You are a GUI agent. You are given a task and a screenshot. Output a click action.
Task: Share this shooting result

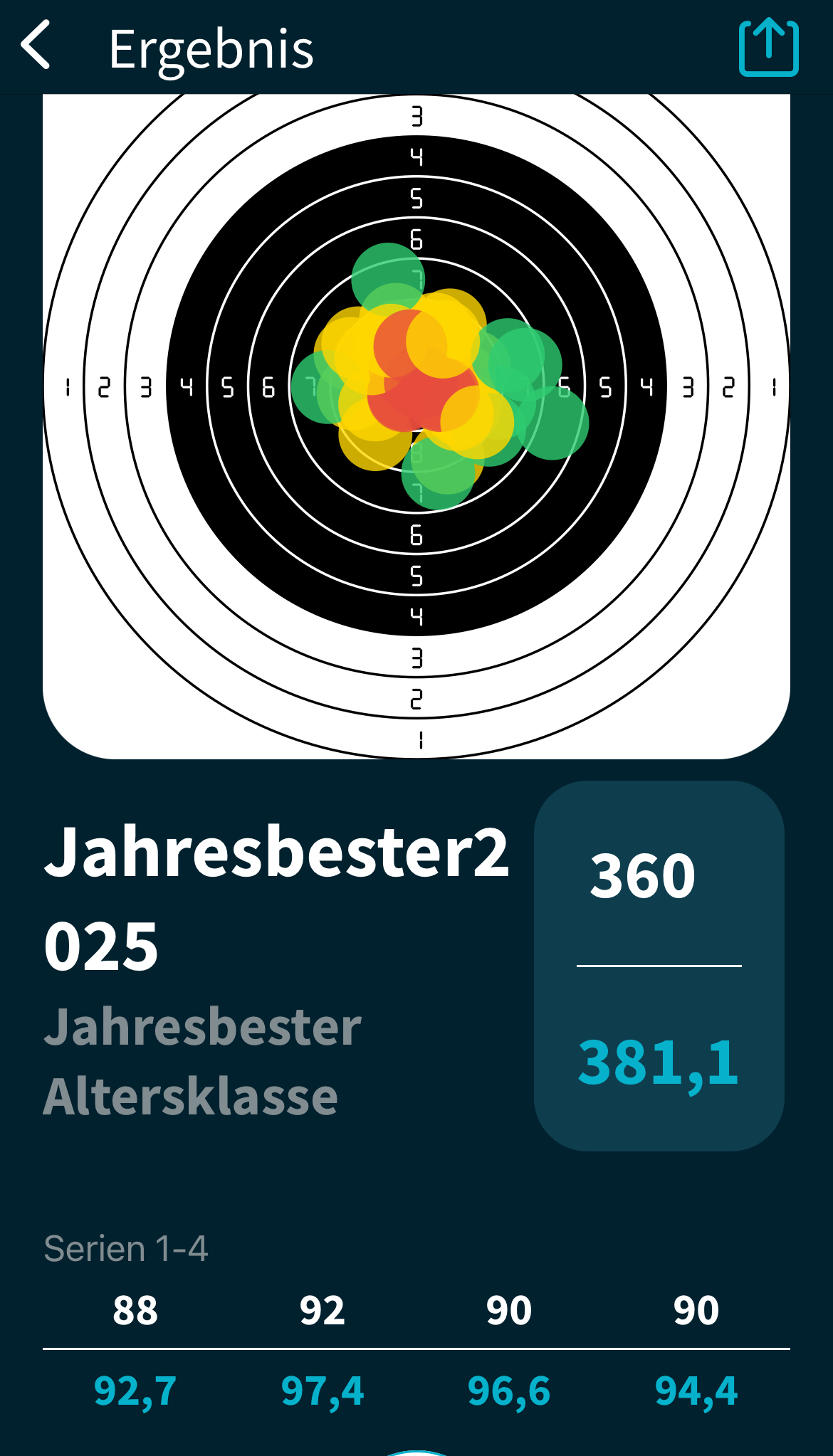point(768,47)
